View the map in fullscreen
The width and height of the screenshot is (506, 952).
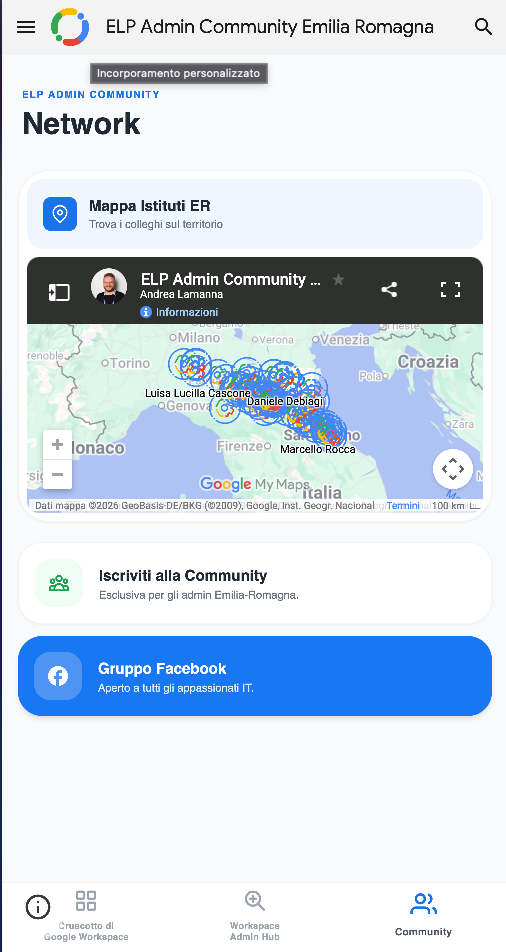point(450,290)
